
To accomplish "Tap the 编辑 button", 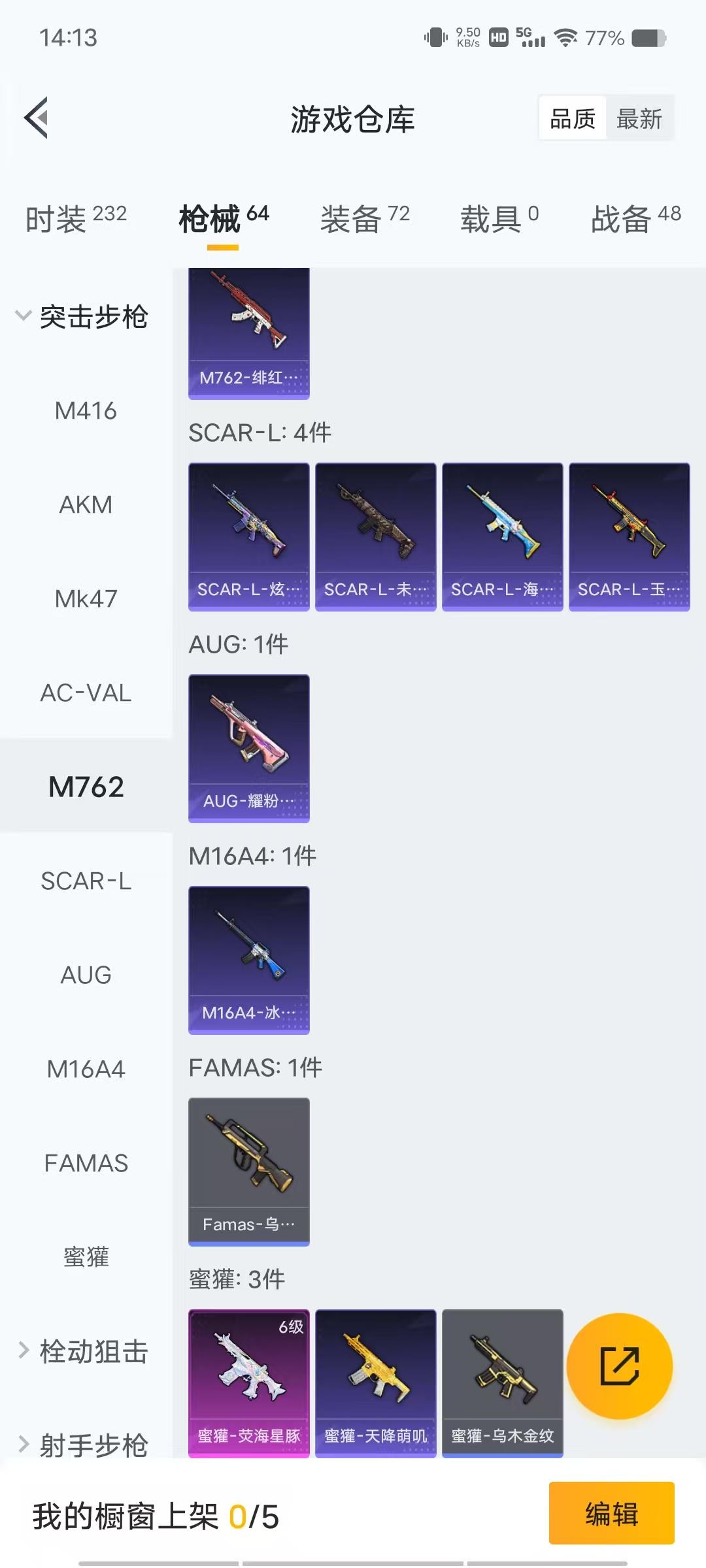I will click(x=611, y=1513).
